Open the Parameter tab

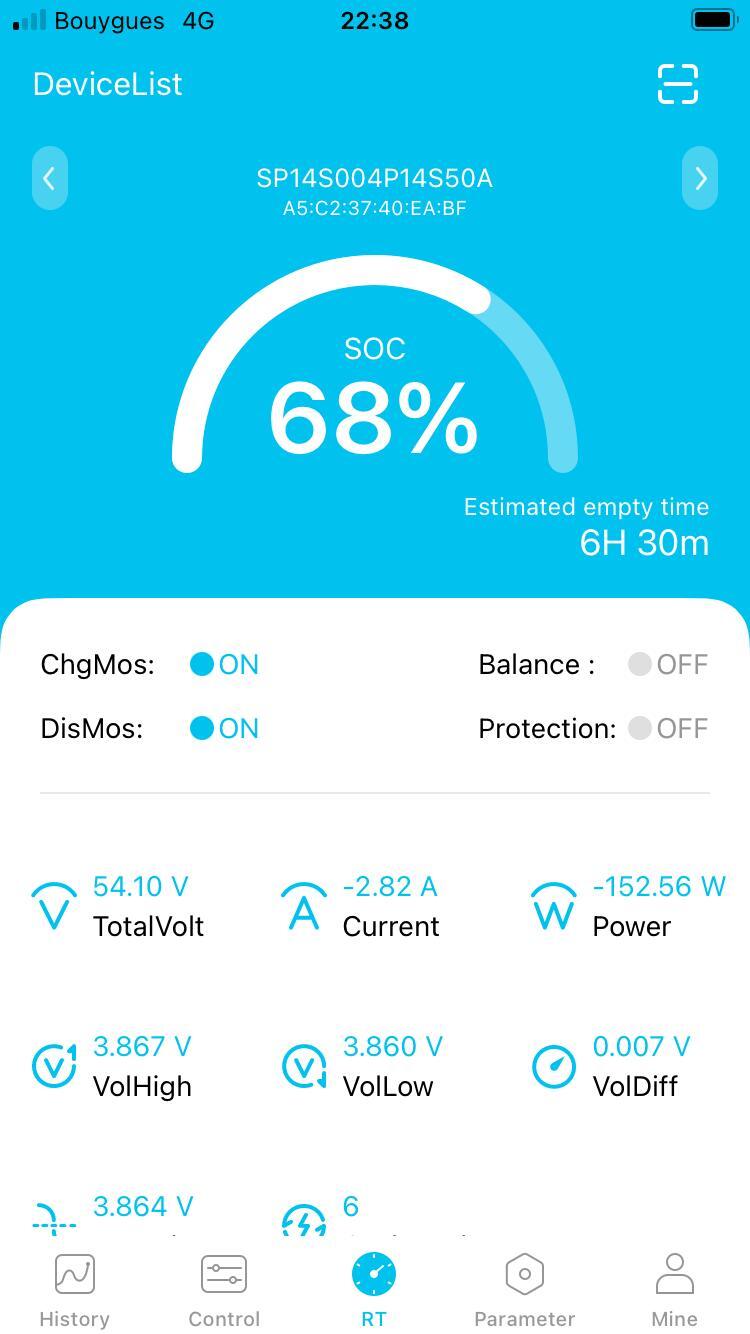coord(524,1290)
